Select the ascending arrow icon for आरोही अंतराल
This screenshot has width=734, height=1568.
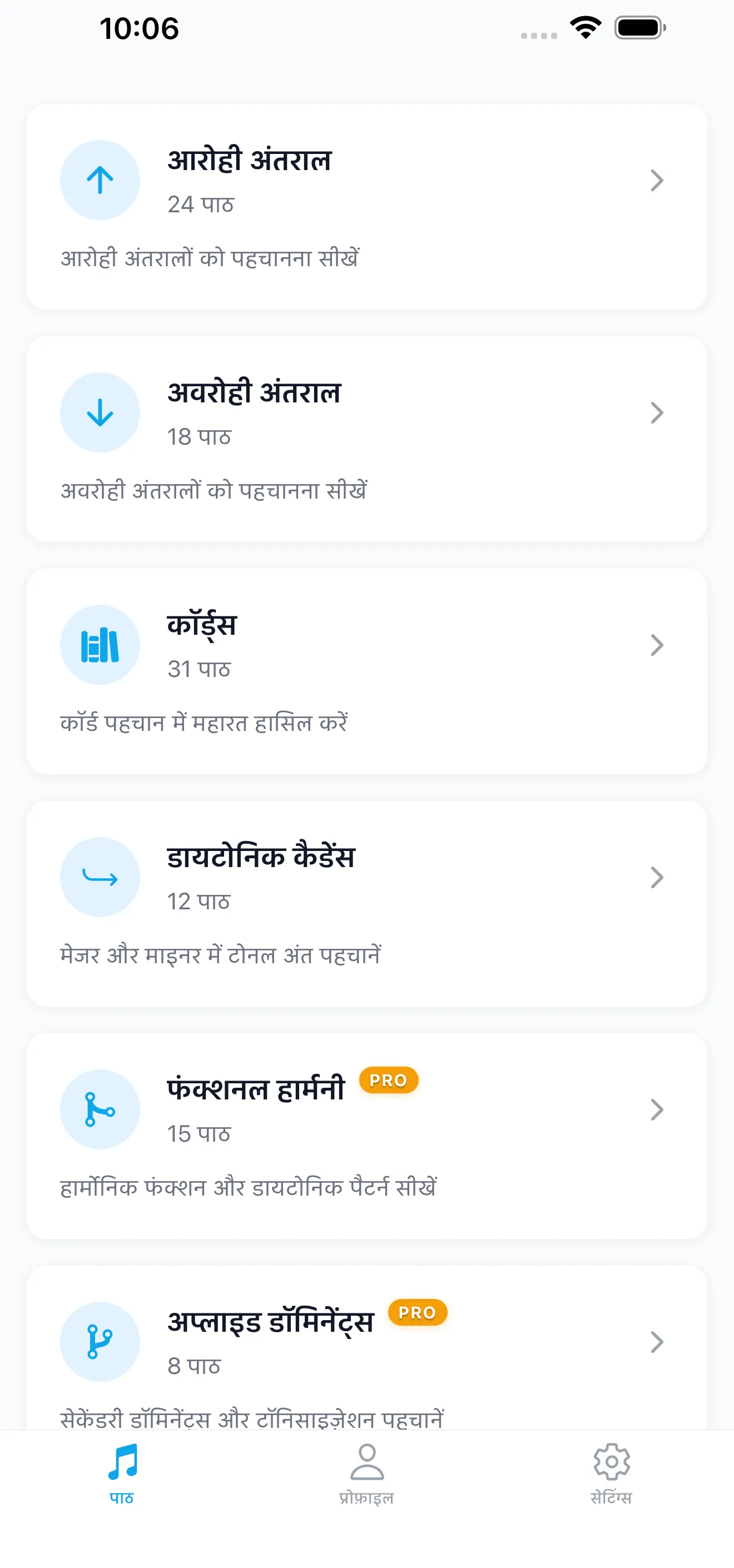coord(100,180)
